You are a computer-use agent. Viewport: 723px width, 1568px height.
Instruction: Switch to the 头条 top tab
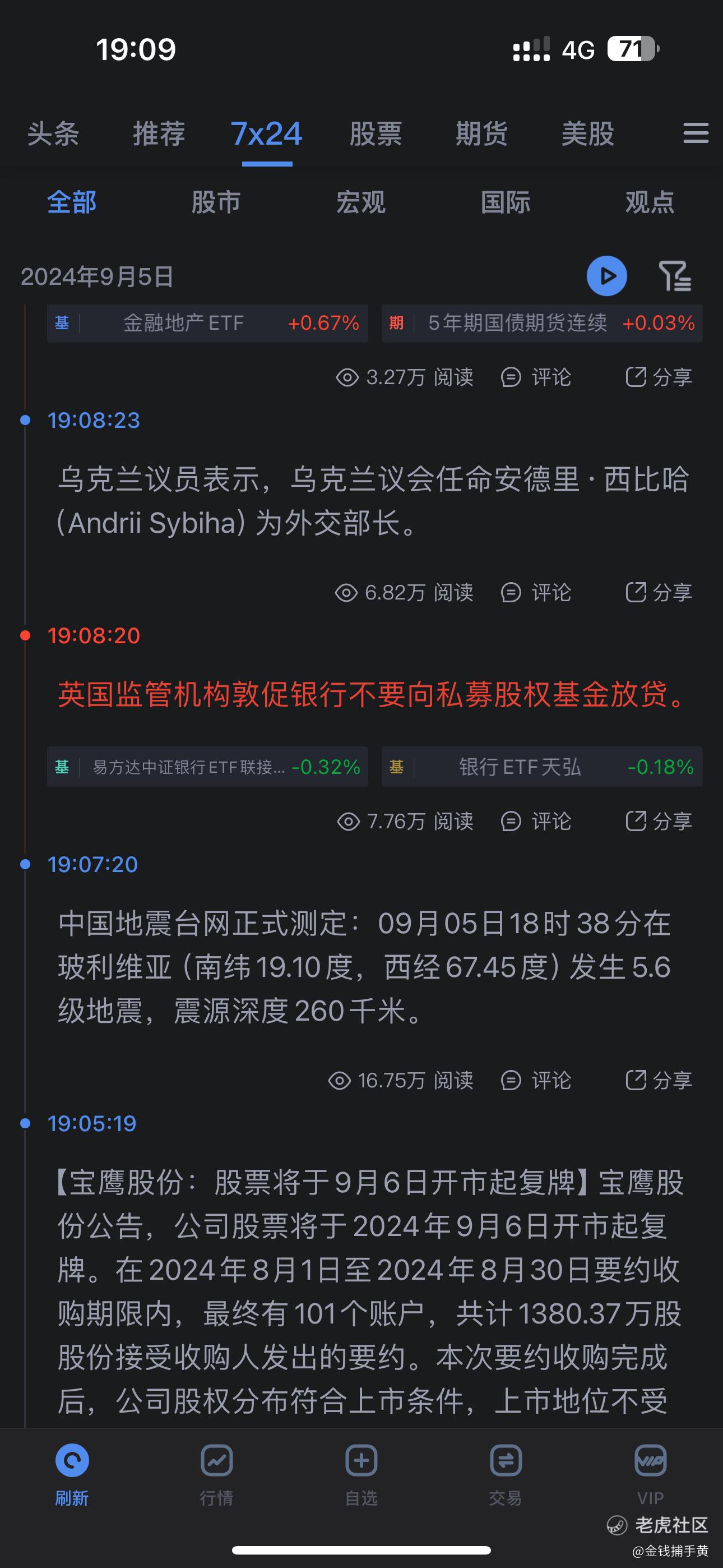coord(53,134)
